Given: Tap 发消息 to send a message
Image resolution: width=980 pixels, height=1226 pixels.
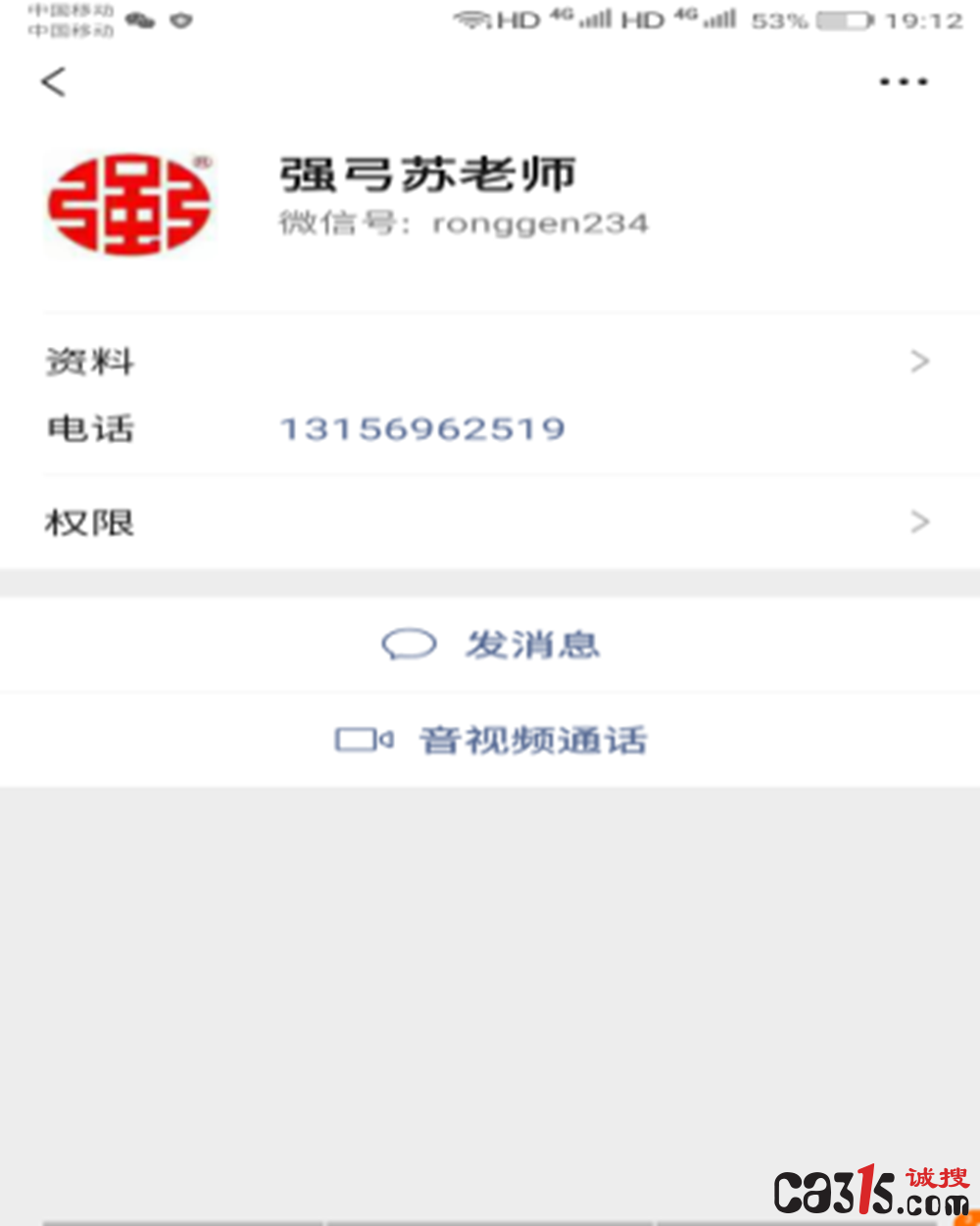Looking at the screenshot, I should coord(490,645).
